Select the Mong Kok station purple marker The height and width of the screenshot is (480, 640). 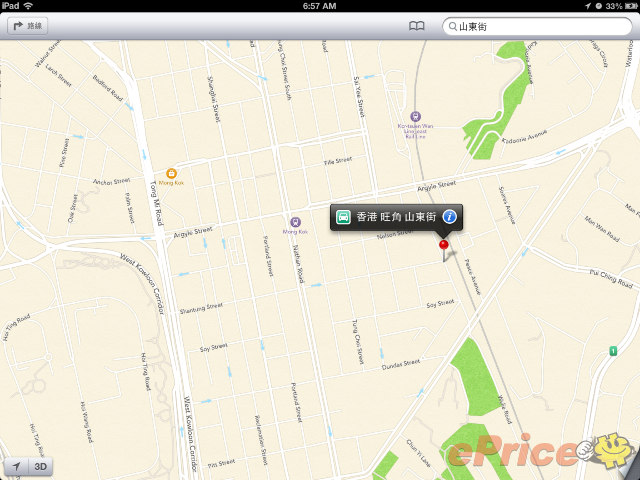pos(294,222)
